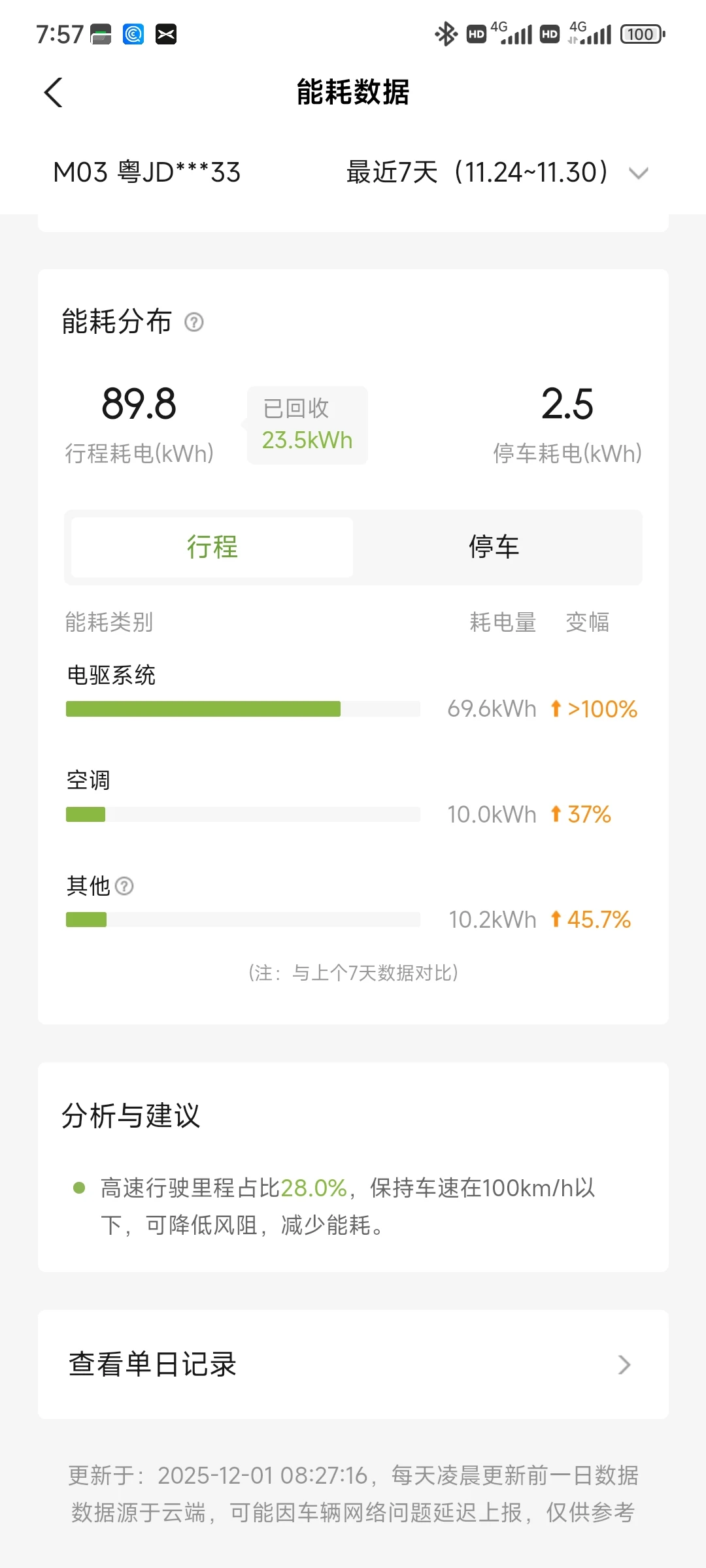Open the 最近7天 date range dropdown

click(x=497, y=172)
